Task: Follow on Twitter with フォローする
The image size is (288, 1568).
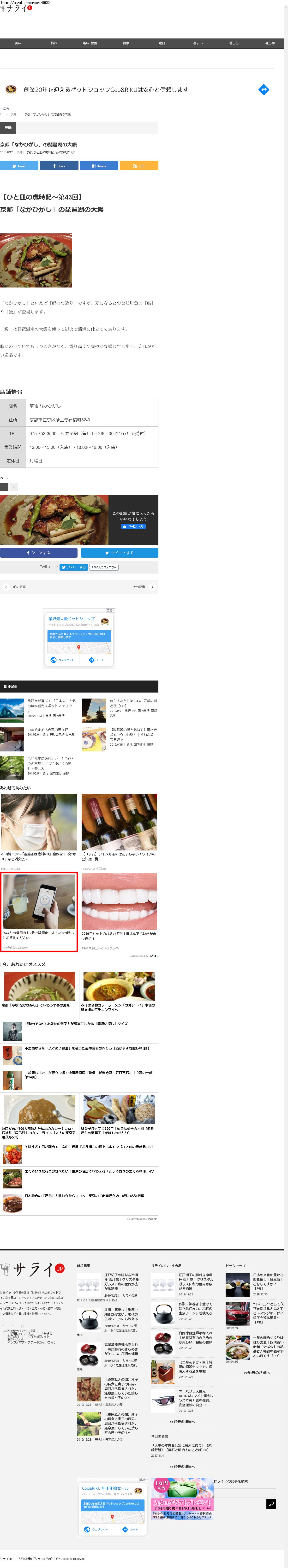Action: tap(73, 567)
